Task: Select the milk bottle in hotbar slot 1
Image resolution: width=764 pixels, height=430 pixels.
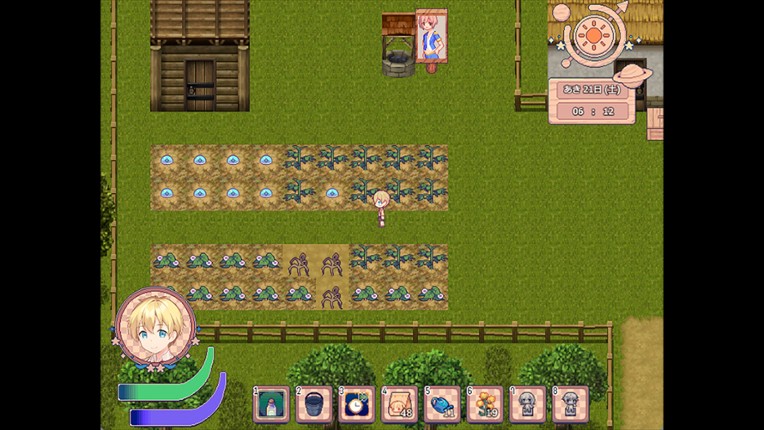Action: coord(271,404)
